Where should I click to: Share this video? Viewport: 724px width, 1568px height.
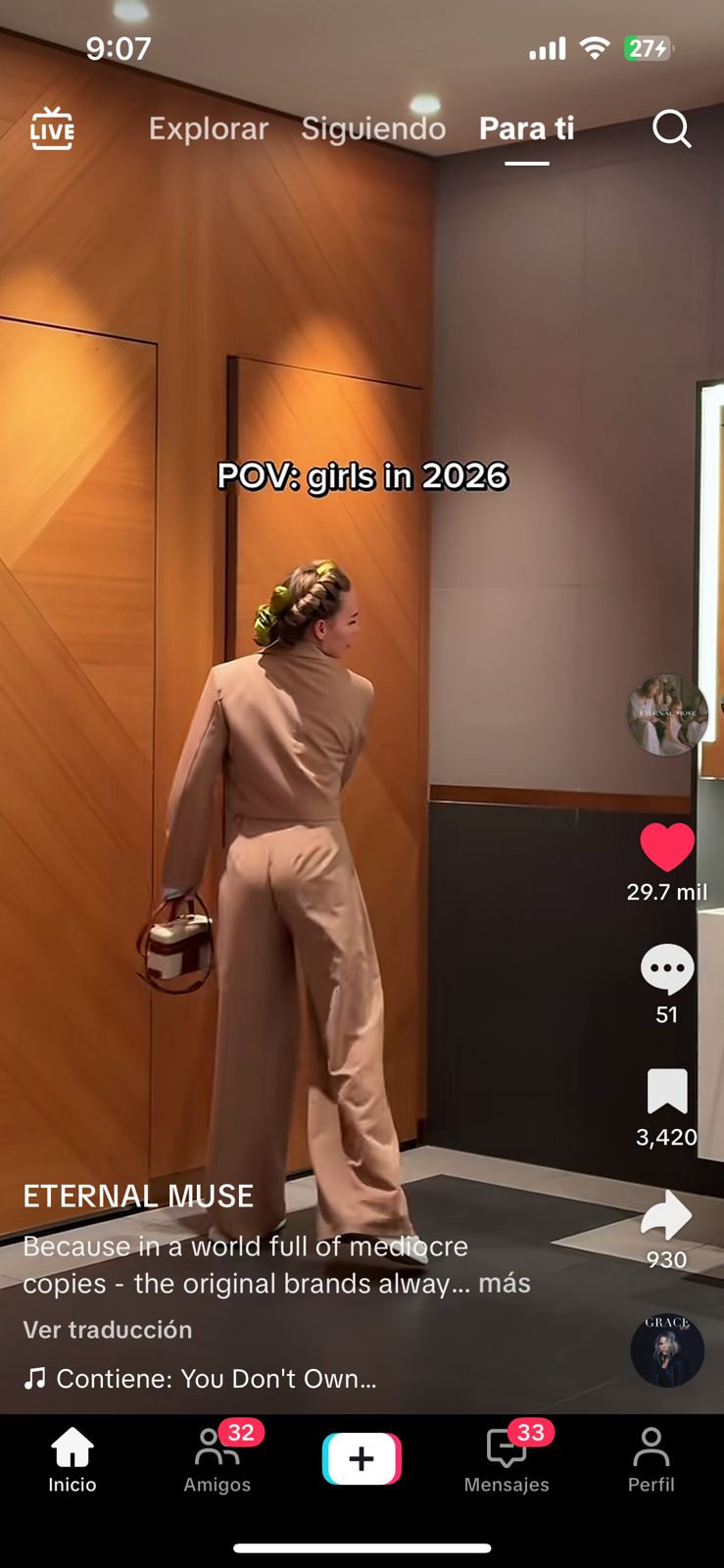[667, 1215]
